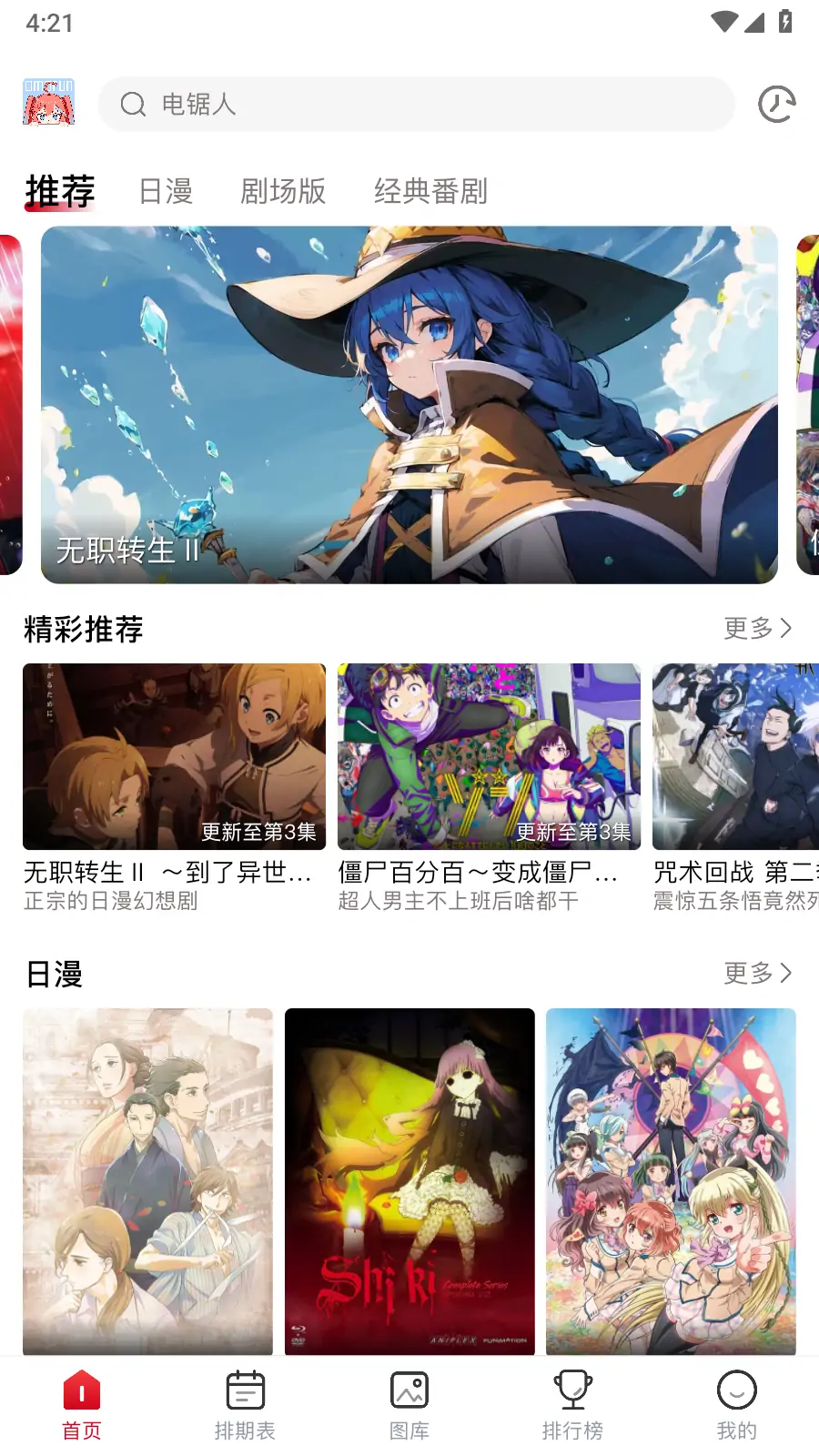Expand 更多 next to 精彩推荐
819x1456 pixels.
pos(758,628)
